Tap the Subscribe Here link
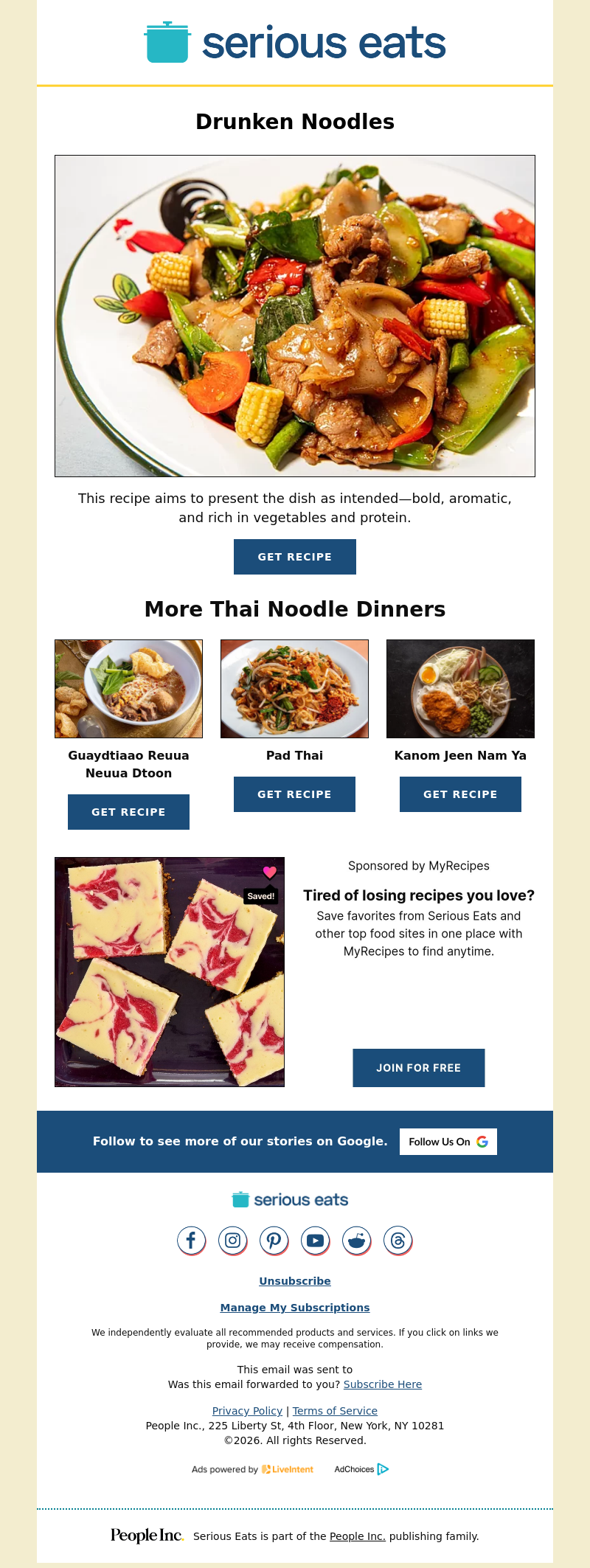Screen dimensions: 590x1568 (x=382, y=1384)
